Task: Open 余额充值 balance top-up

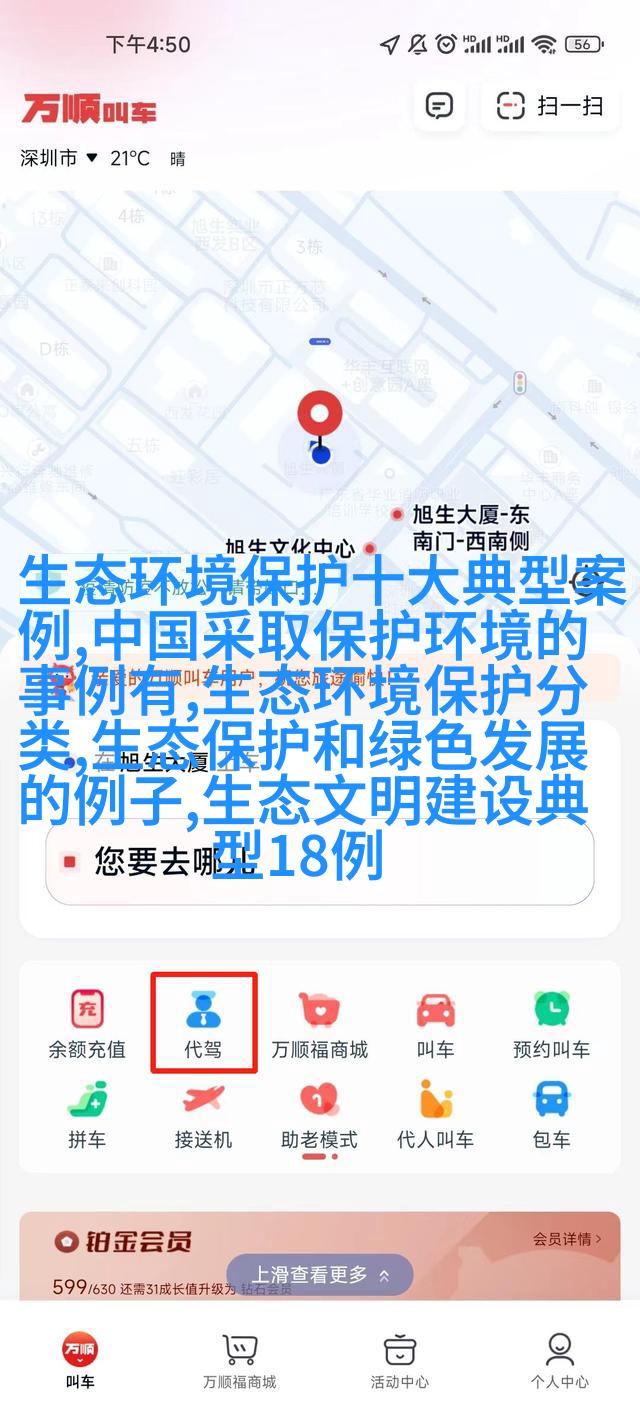Action: tap(87, 1023)
